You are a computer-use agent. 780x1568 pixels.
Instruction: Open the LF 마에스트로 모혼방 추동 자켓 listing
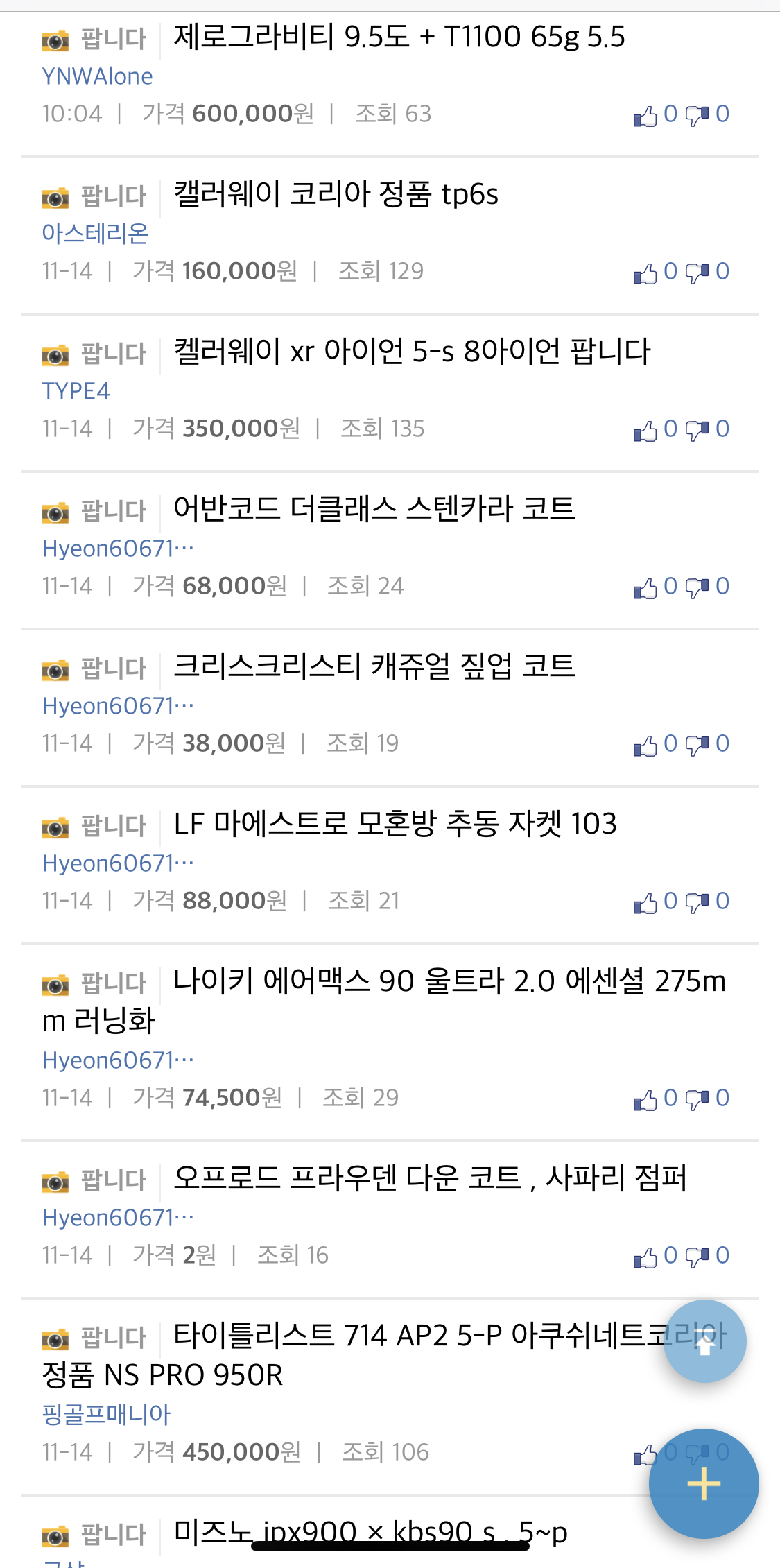(x=395, y=825)
